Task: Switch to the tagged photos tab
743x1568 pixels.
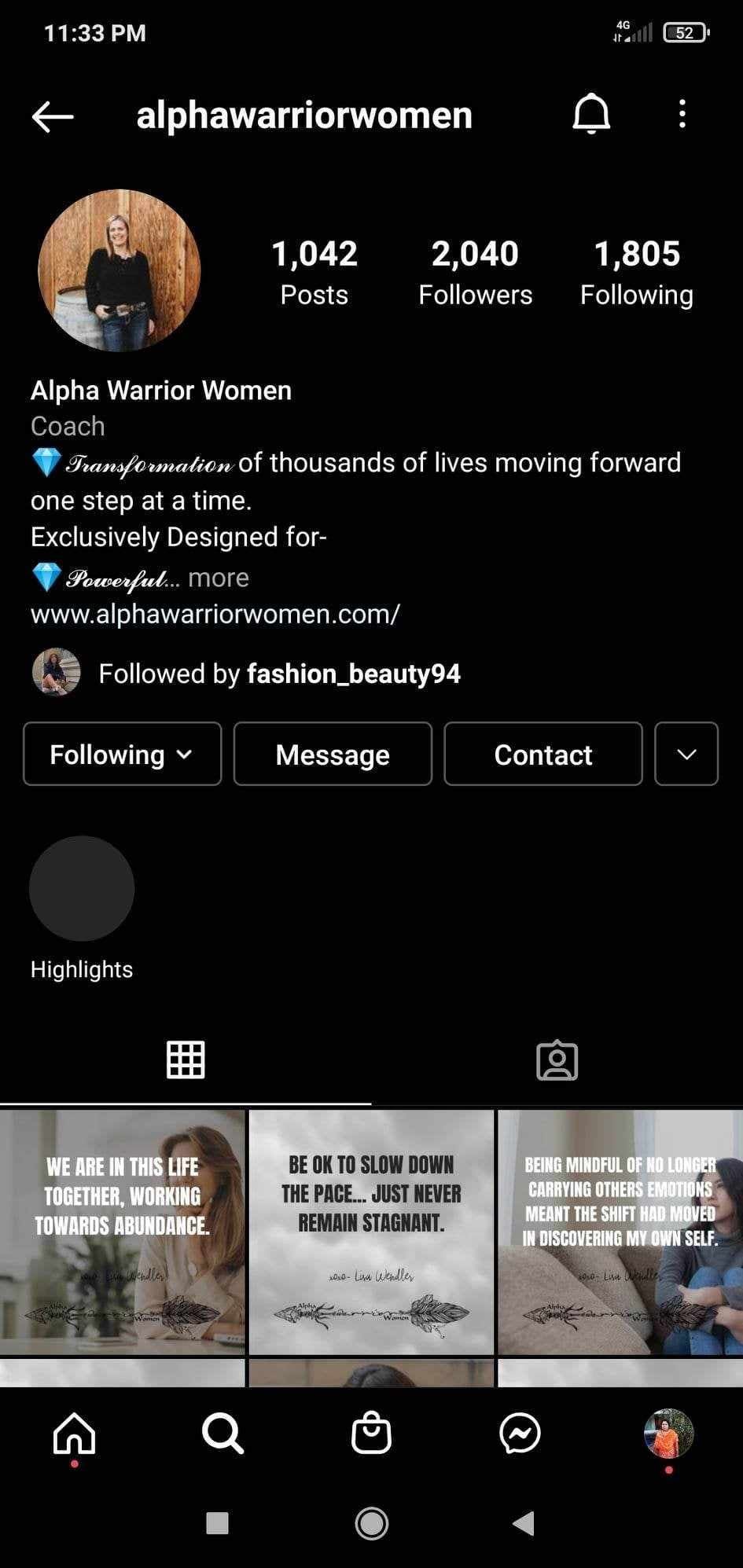Action: (557, 1060)
